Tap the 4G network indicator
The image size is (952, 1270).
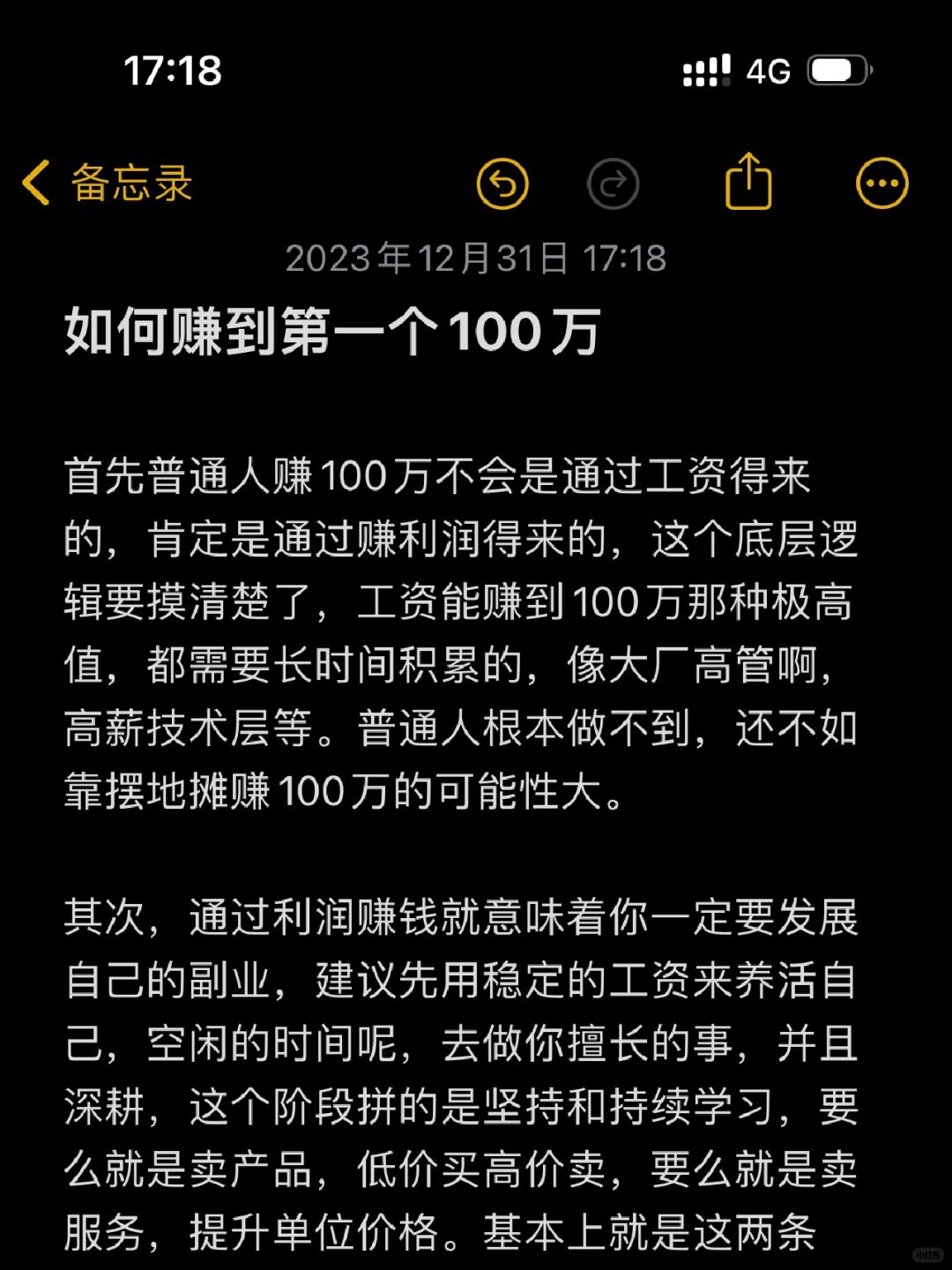770,69
